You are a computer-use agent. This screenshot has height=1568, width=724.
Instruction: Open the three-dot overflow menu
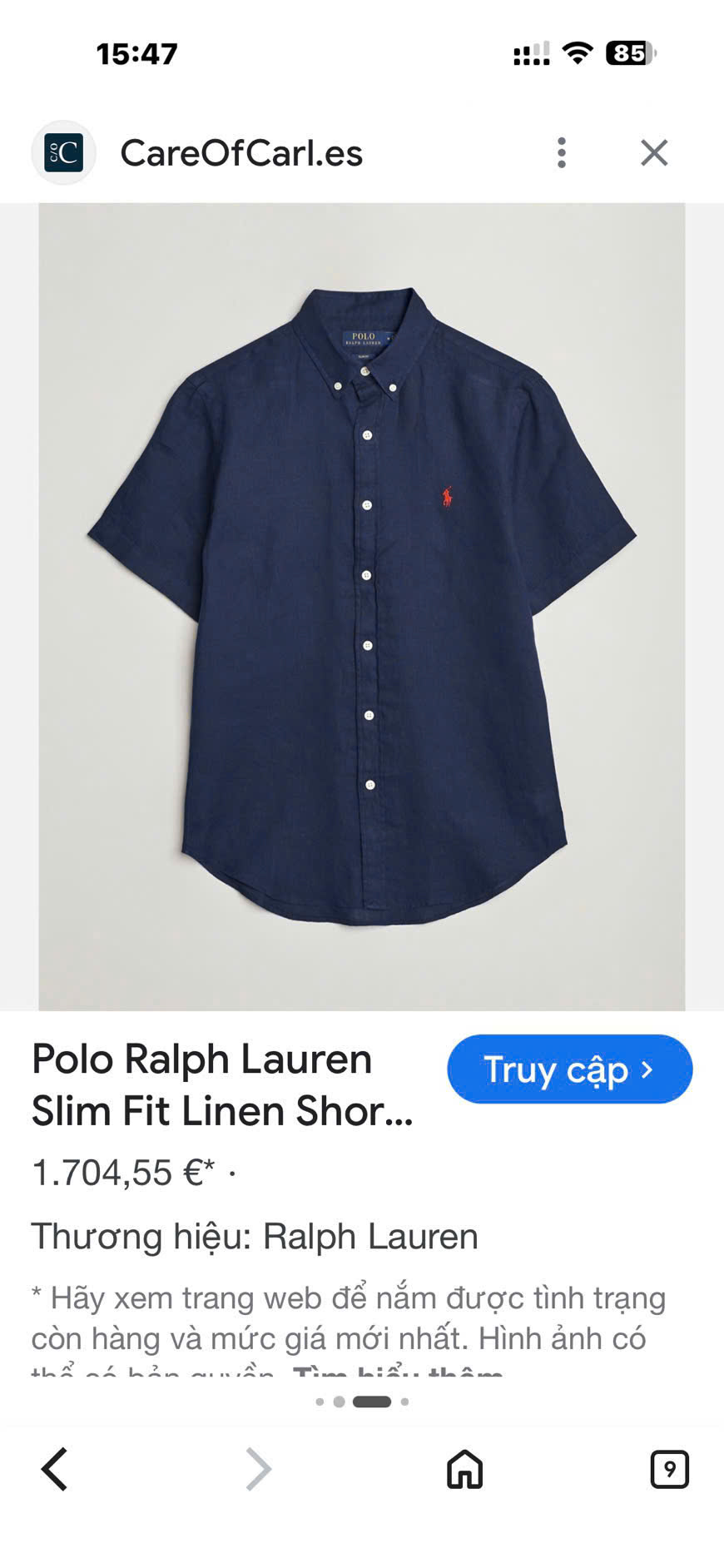[x=562, y=153]
